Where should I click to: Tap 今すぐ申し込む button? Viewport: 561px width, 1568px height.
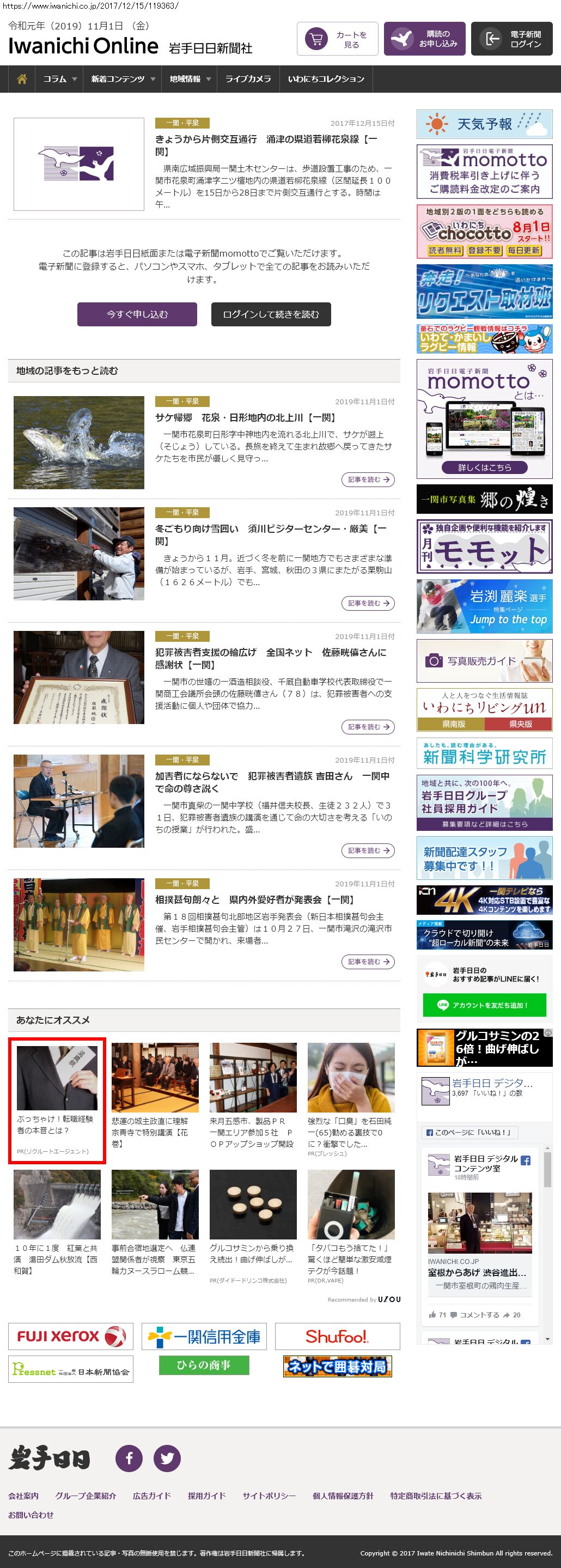pyautogui.click(x=137, y=314)
